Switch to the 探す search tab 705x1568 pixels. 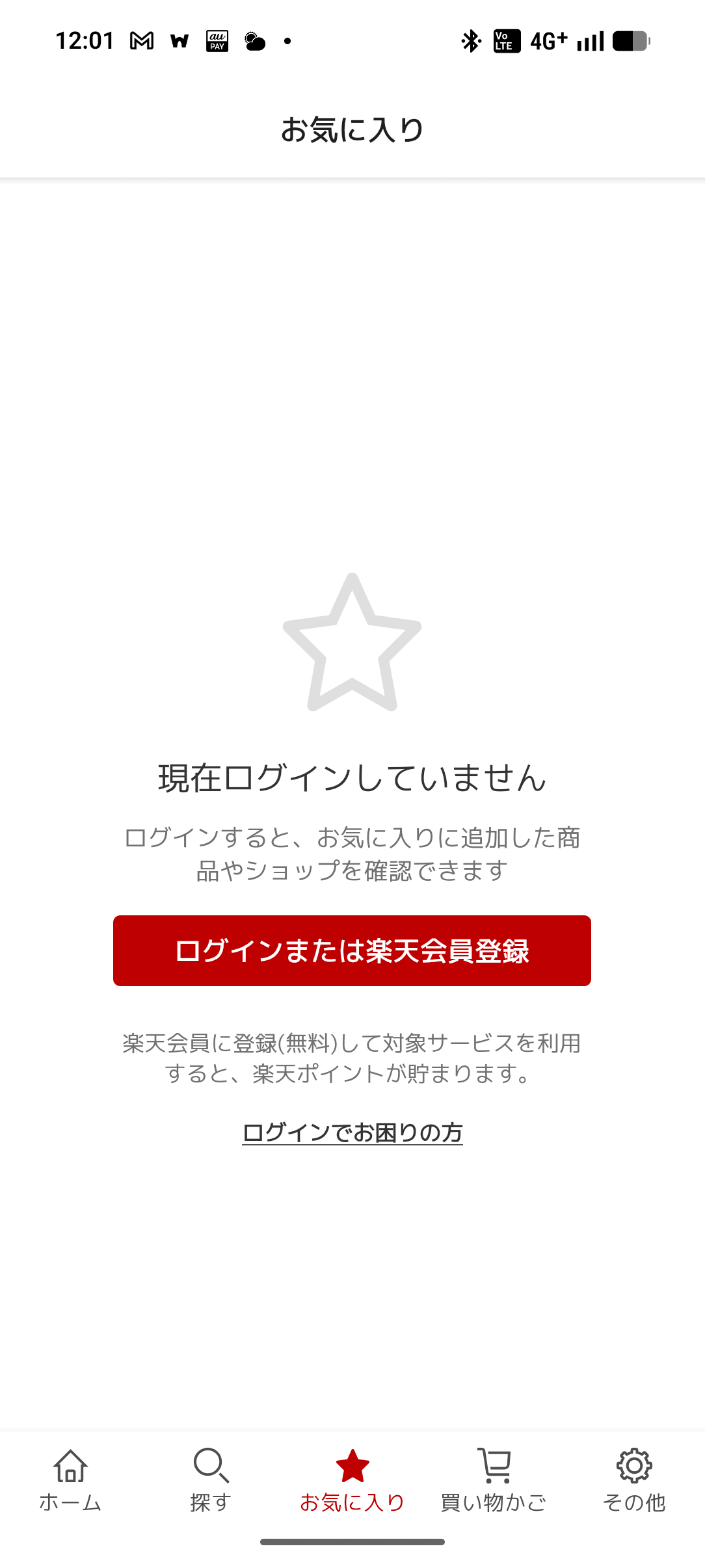(x=211, y=1480)
